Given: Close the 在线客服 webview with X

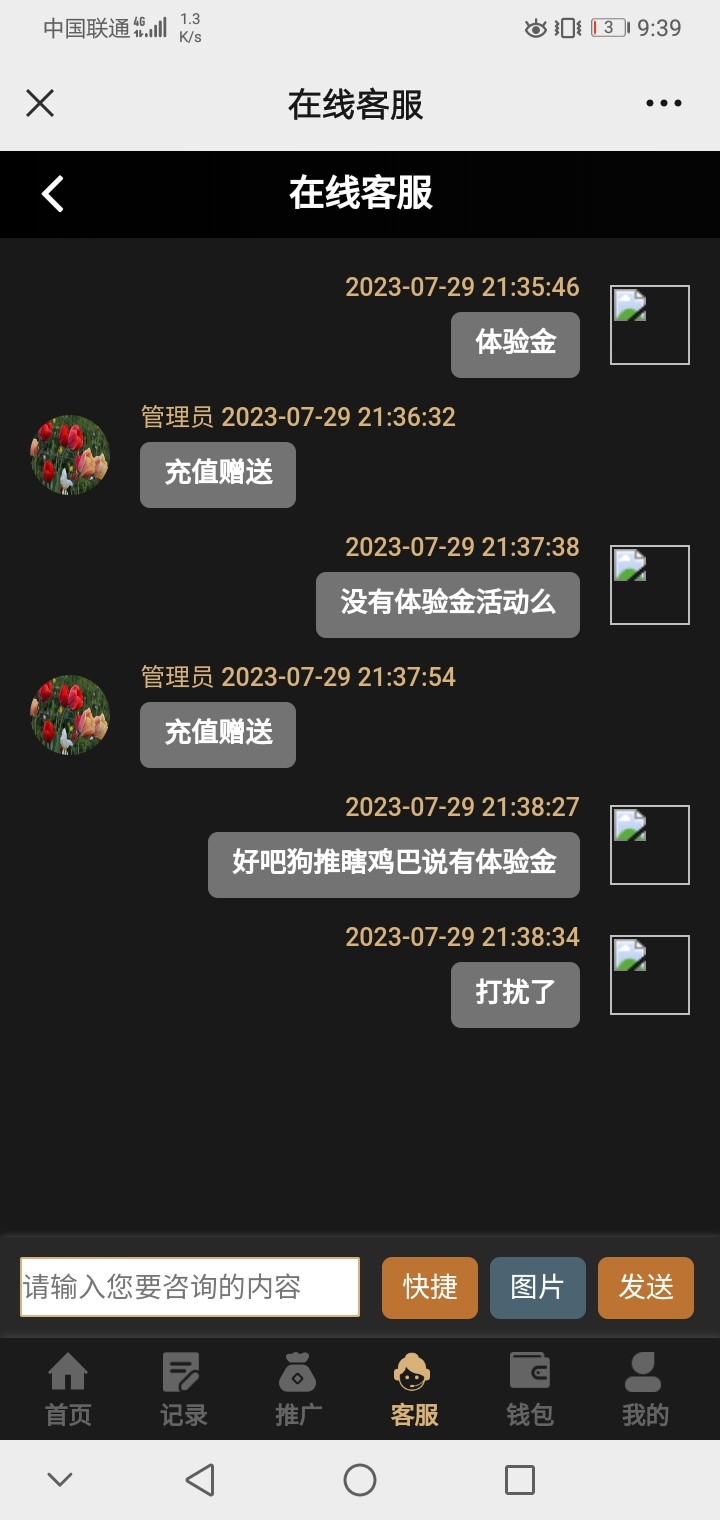Looking at the screenshot, I should pyautogui.click(x=40, y=103).
